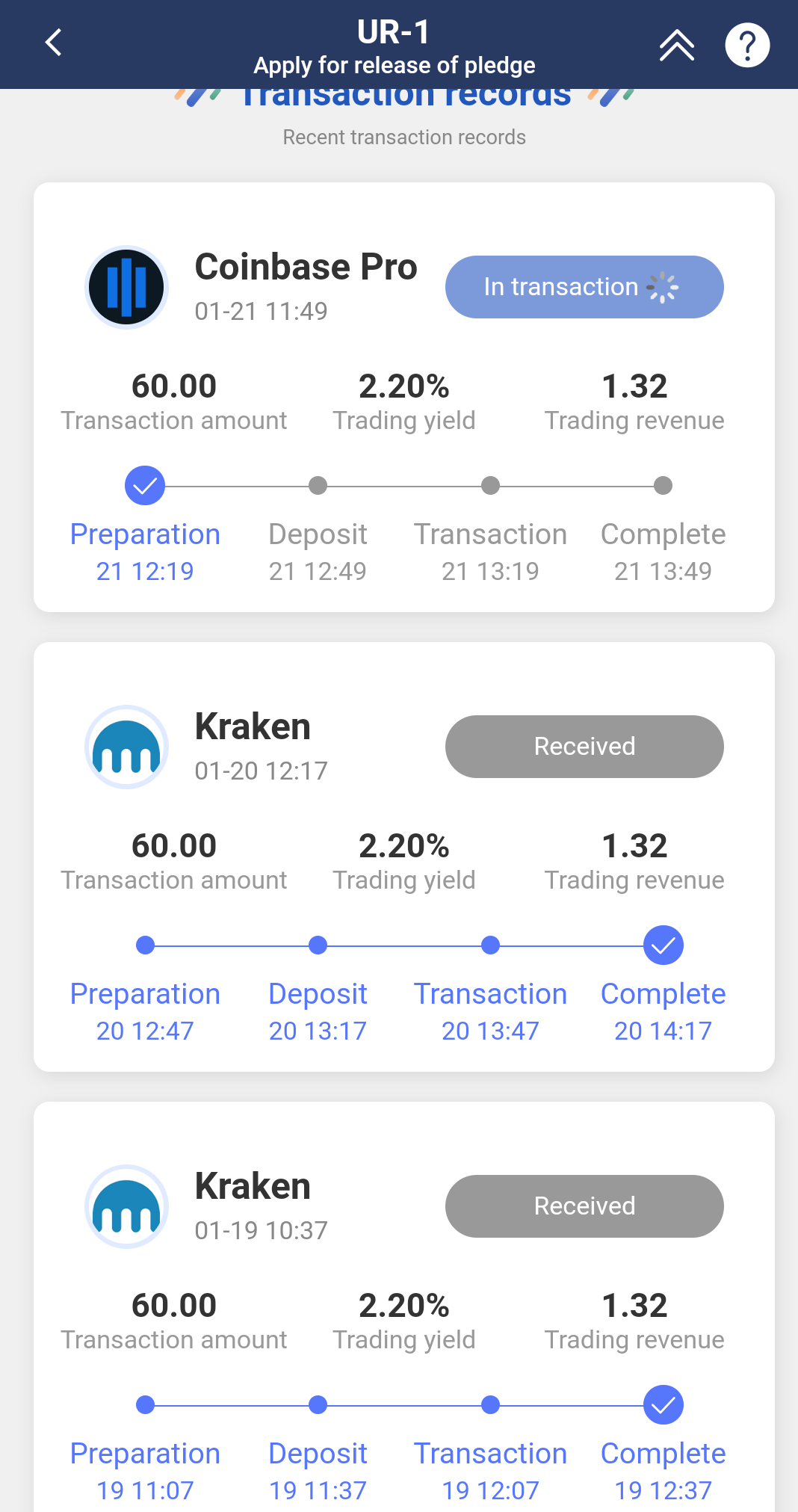Go back using the header arrow
Viewport: 798px width, 1512px height.
(54, 43)
